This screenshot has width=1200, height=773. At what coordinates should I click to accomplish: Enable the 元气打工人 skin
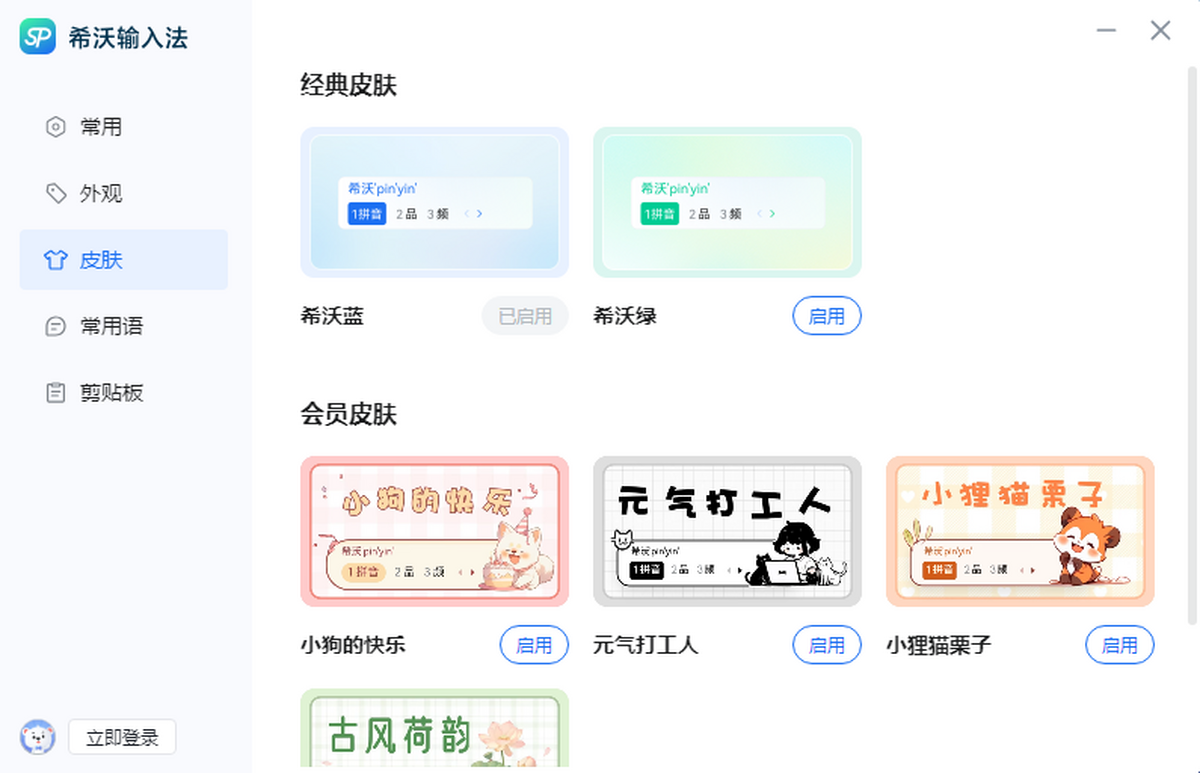[826, 645]
